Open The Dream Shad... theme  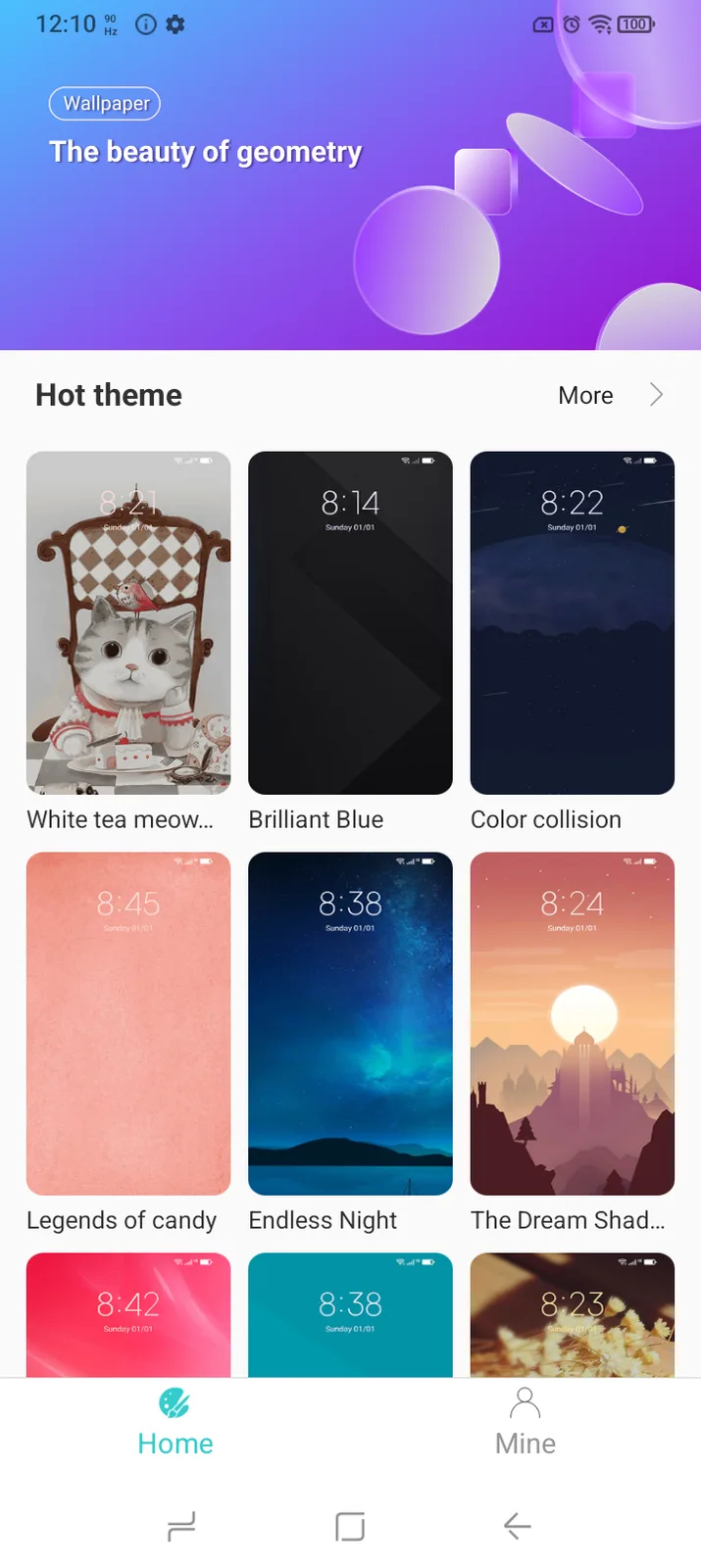point(573,1024)
